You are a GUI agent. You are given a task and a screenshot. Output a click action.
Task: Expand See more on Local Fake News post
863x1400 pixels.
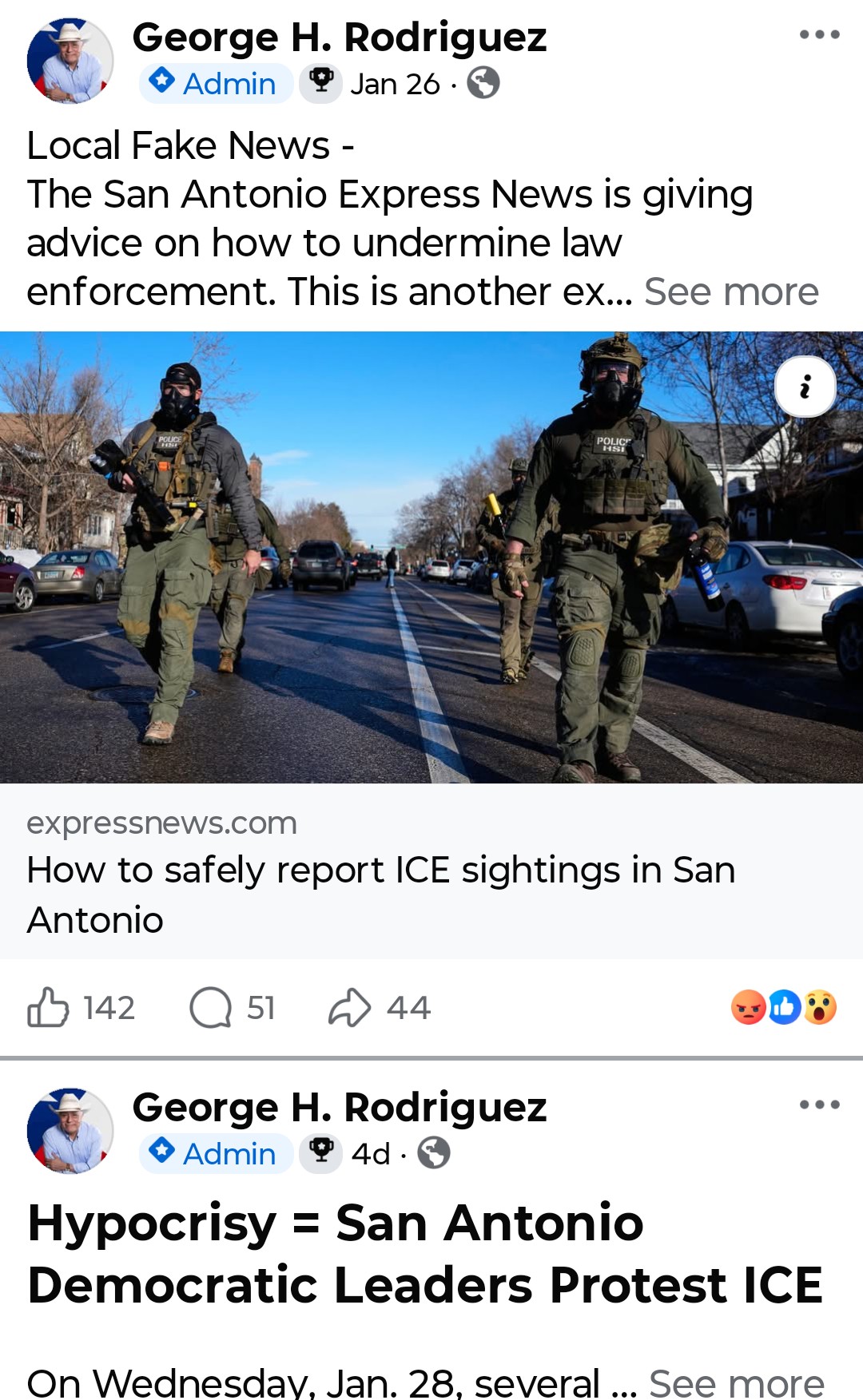coord(731,292)
